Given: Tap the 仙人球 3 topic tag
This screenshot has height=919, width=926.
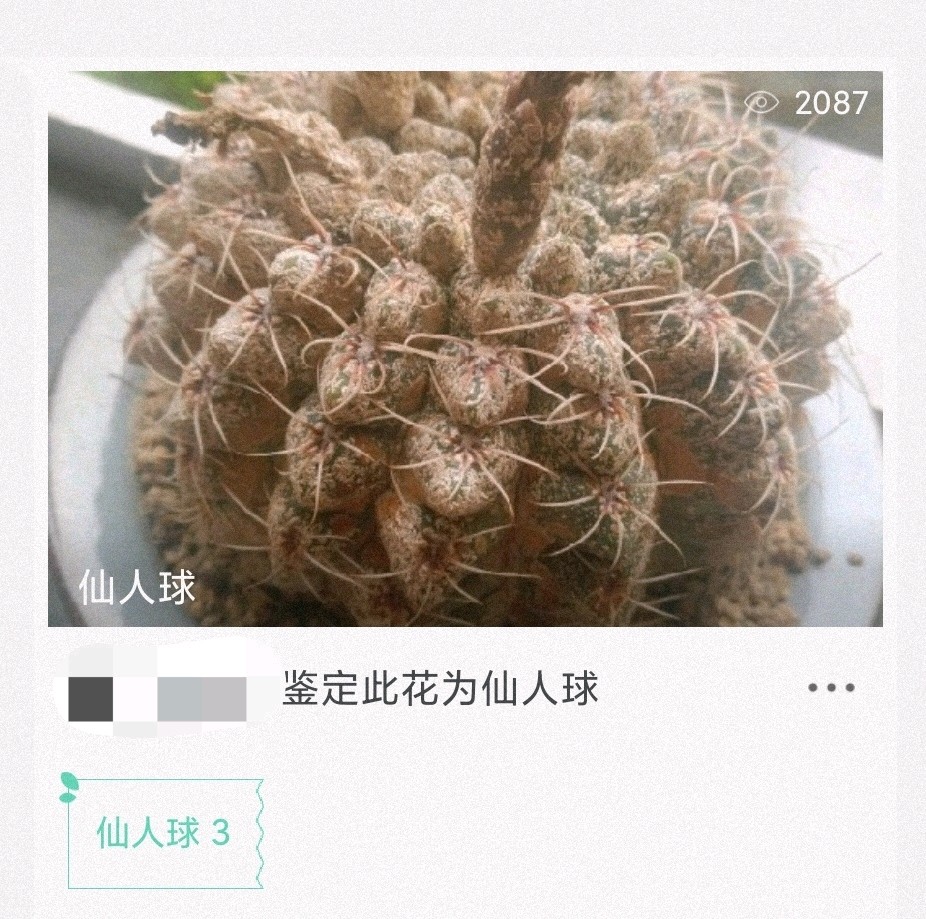Looking at the screenshot, I should point(165,833).
